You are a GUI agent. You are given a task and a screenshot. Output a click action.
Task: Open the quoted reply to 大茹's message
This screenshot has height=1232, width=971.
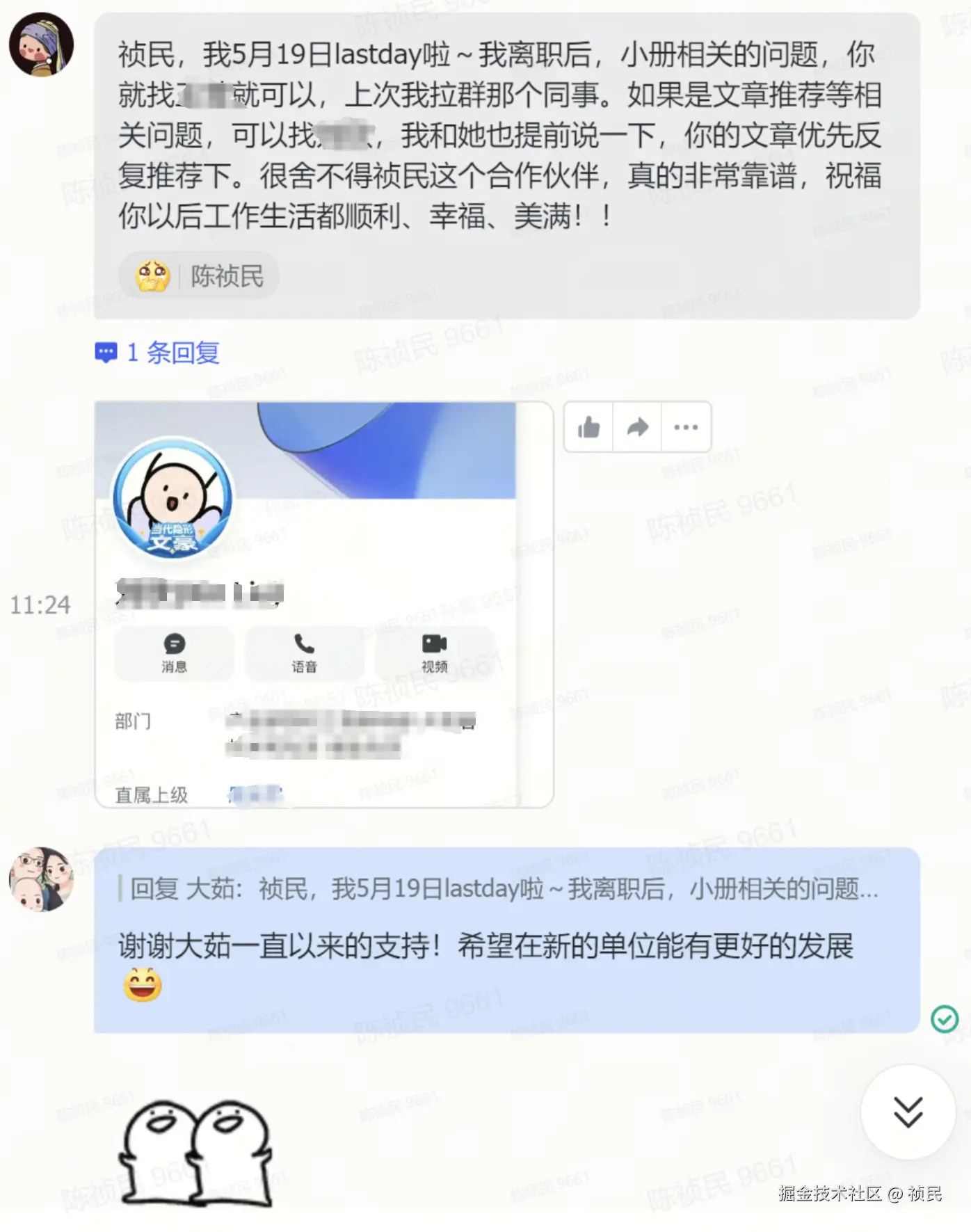pos(504,889)
